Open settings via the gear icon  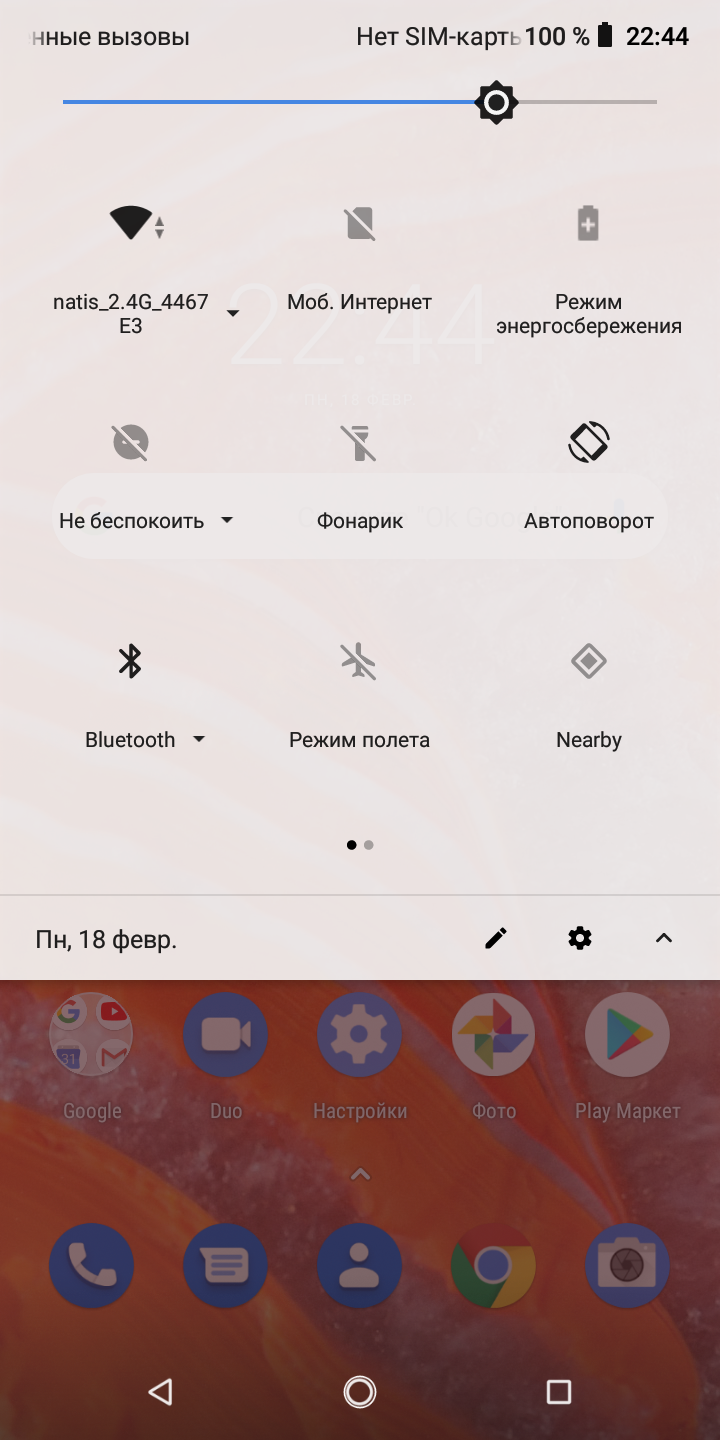[580, 938]
